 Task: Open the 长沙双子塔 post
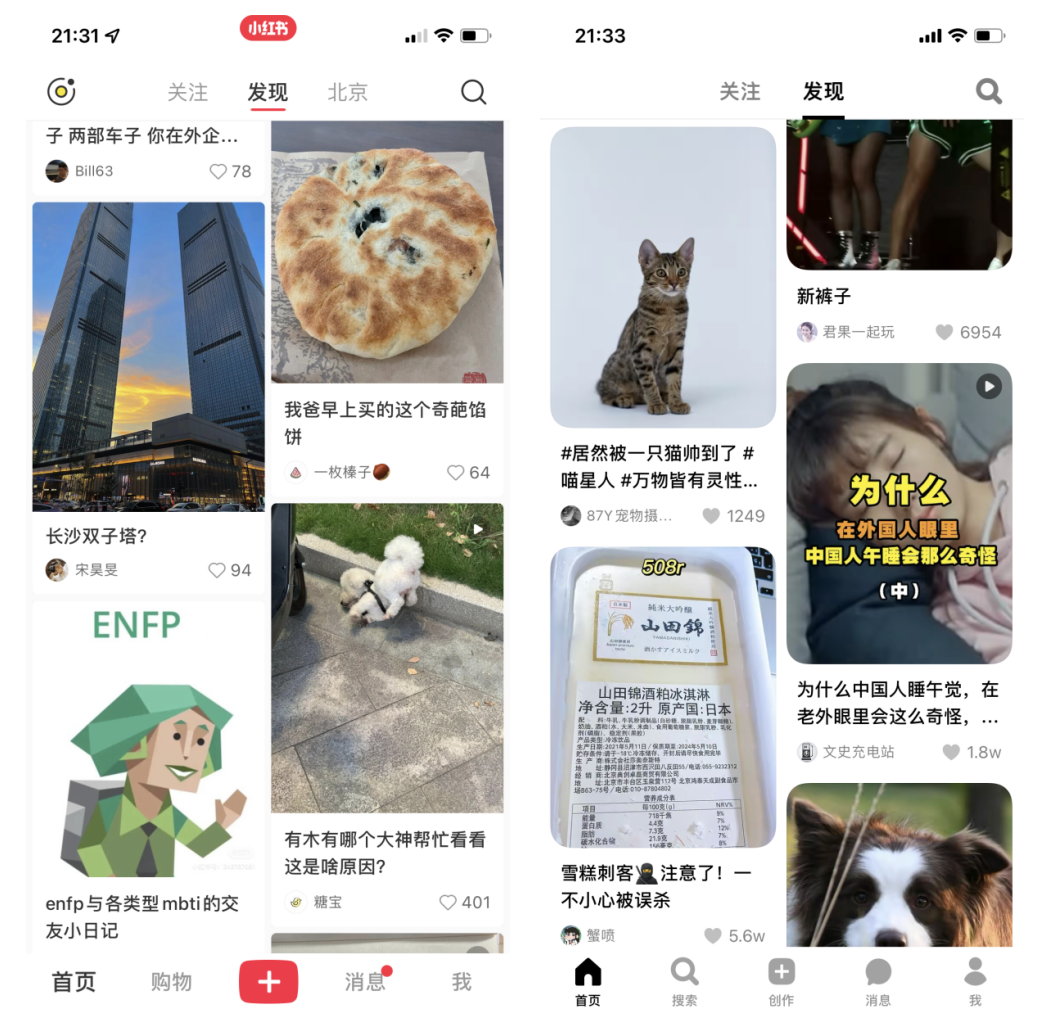tap(148, 356)
